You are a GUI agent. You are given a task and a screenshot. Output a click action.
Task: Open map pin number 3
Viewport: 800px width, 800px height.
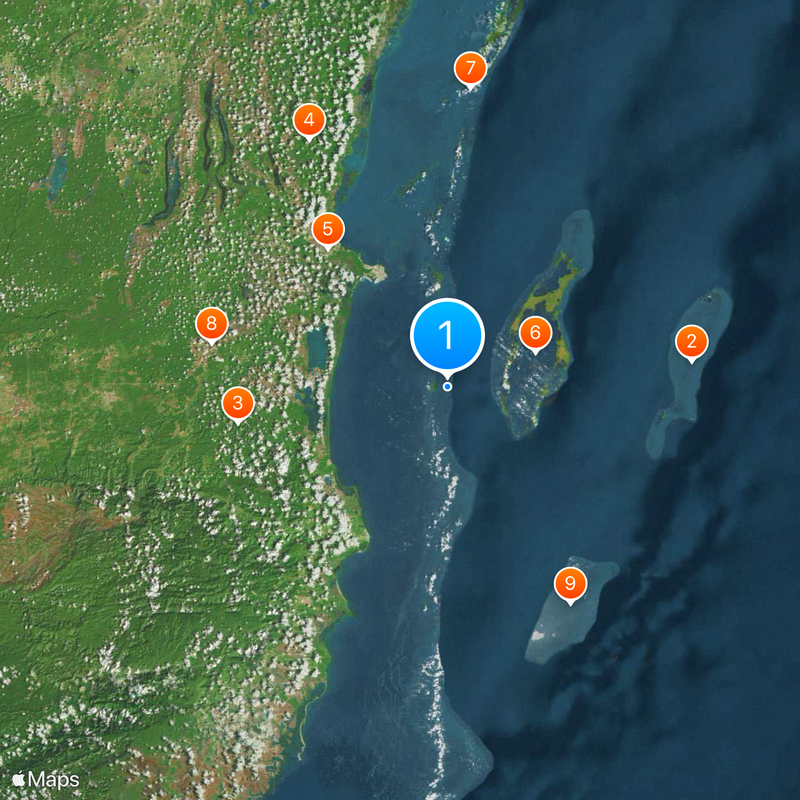point(238,403)
